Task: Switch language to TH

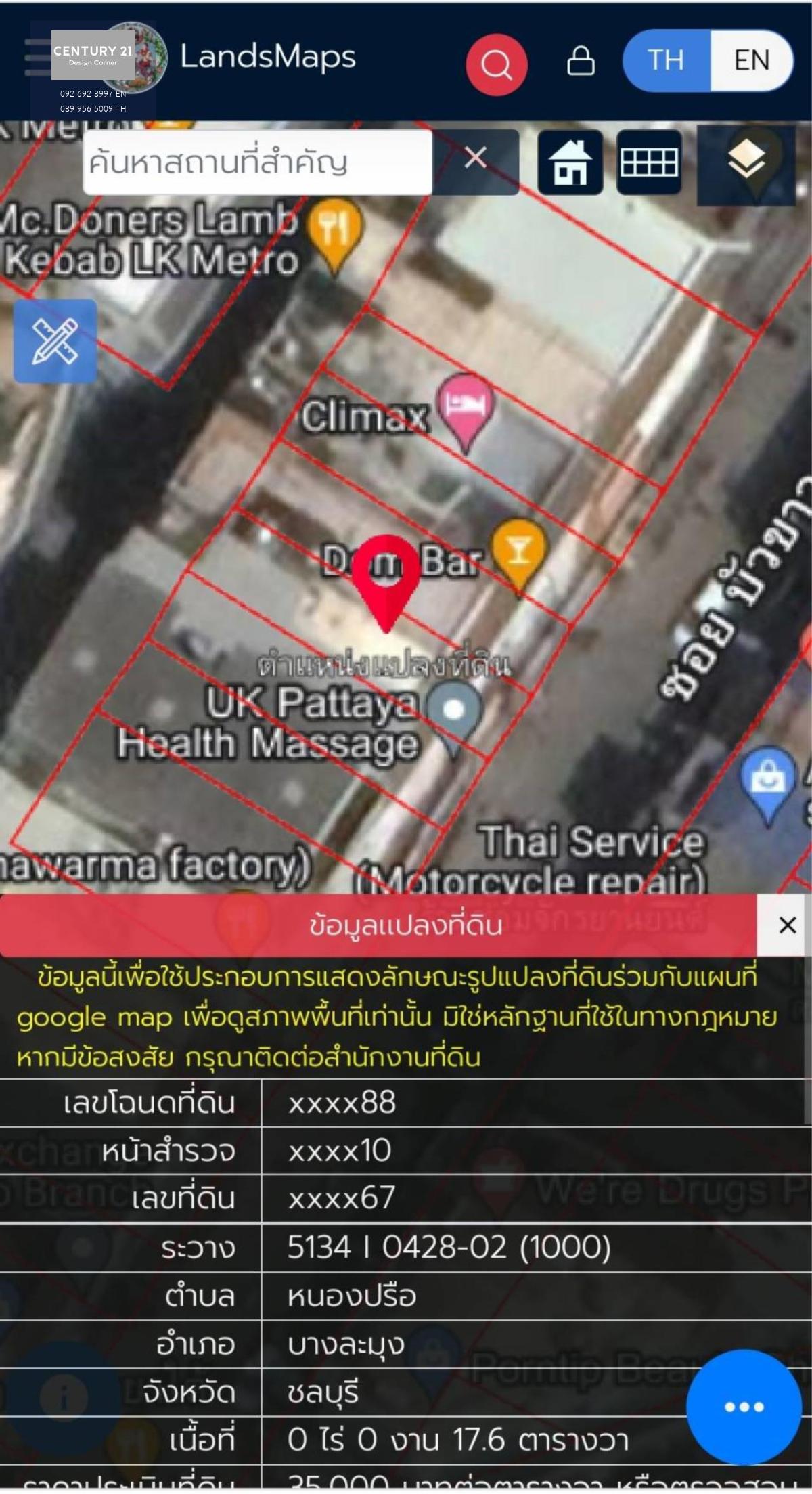Action: pos(667,61)
